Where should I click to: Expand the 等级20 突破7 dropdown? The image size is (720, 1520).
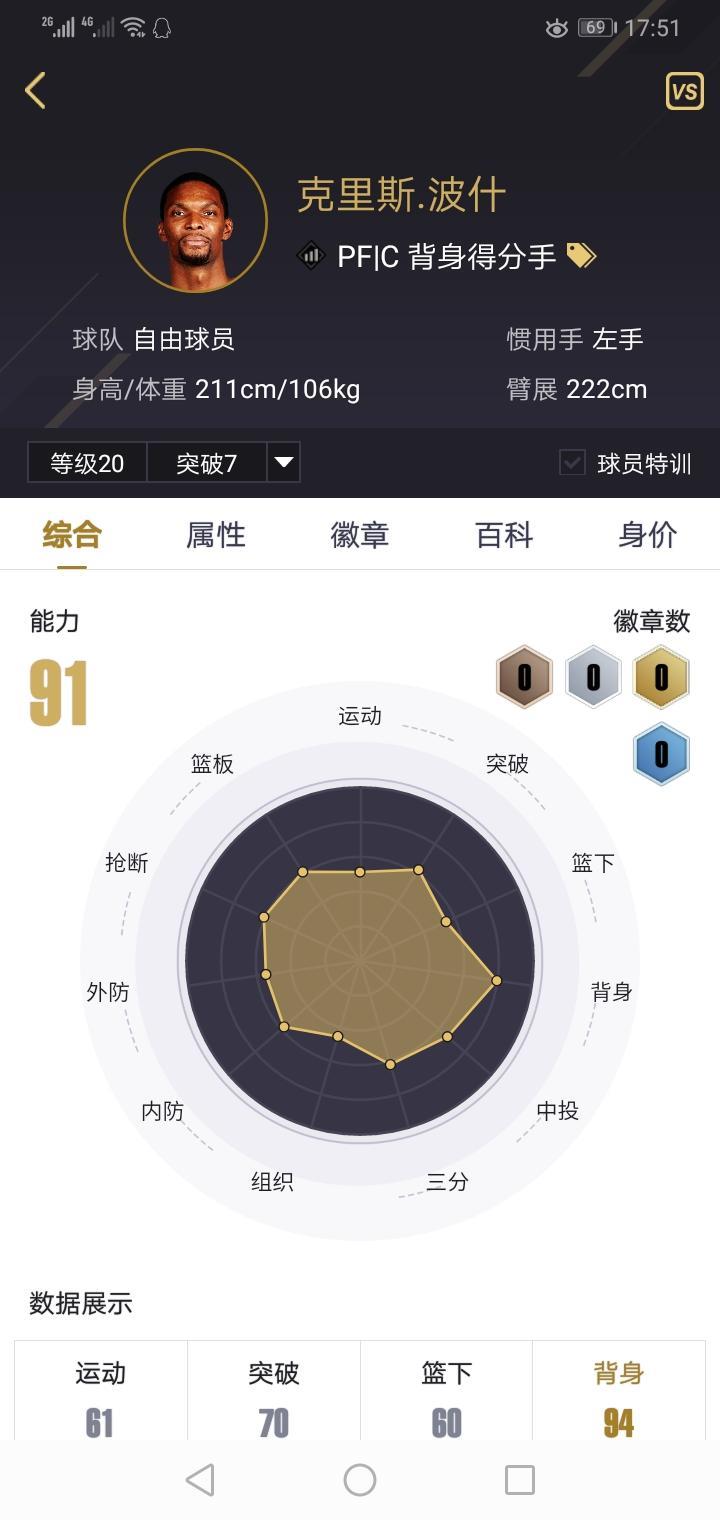click(x=284, y=463)
